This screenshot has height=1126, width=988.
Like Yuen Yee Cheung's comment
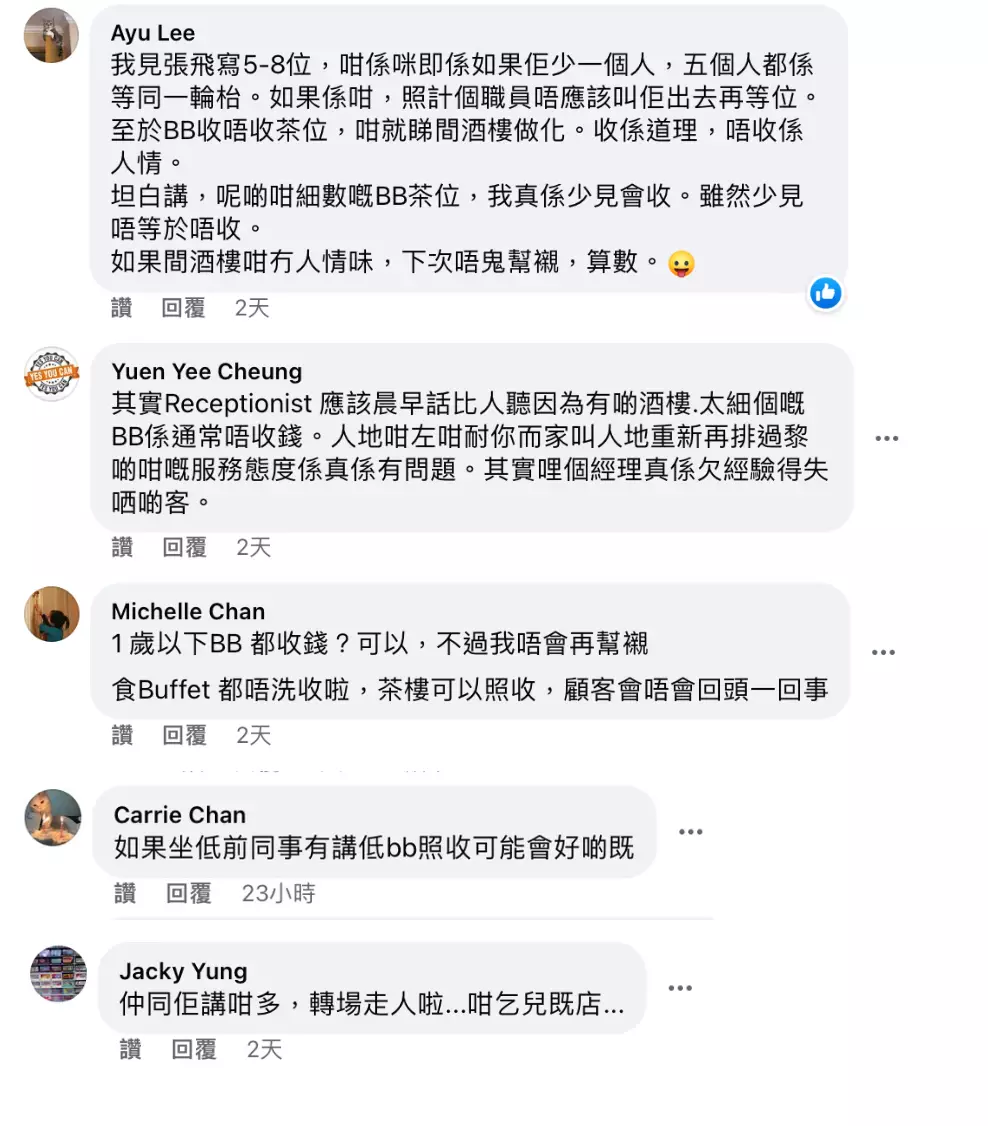tap(122, 547)
